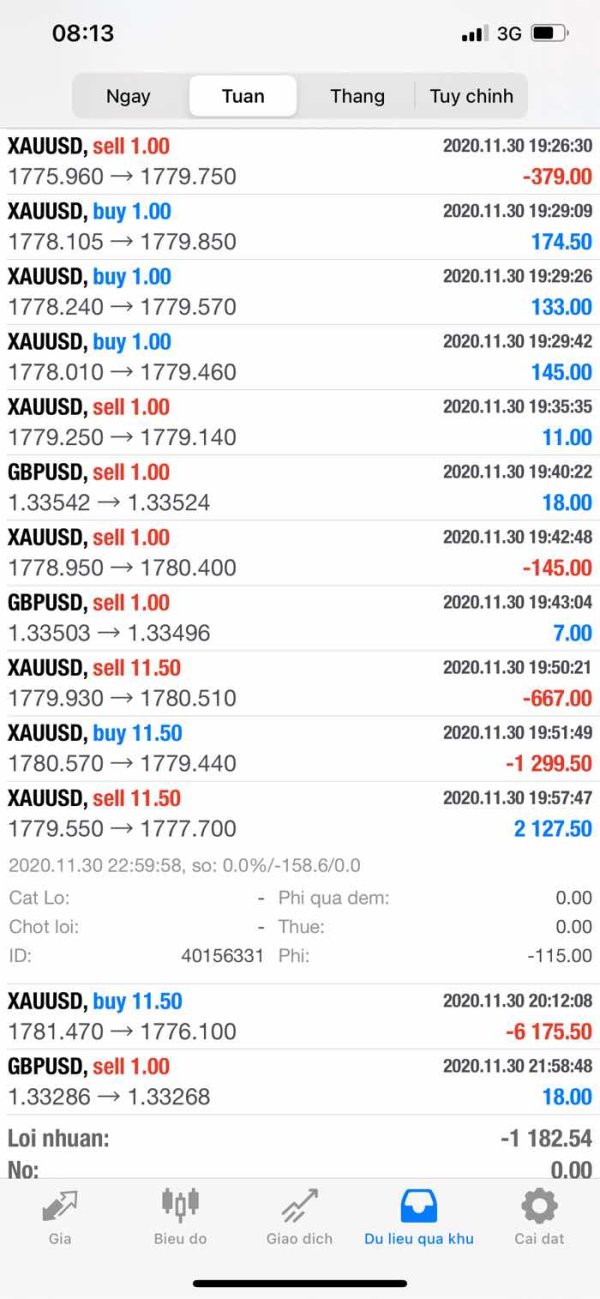Expand the XAUUSD buy trade losing -1 299.50
The height and width of the screenshot is (1299, 600).
pyautogui.click(x=300, y=748)
